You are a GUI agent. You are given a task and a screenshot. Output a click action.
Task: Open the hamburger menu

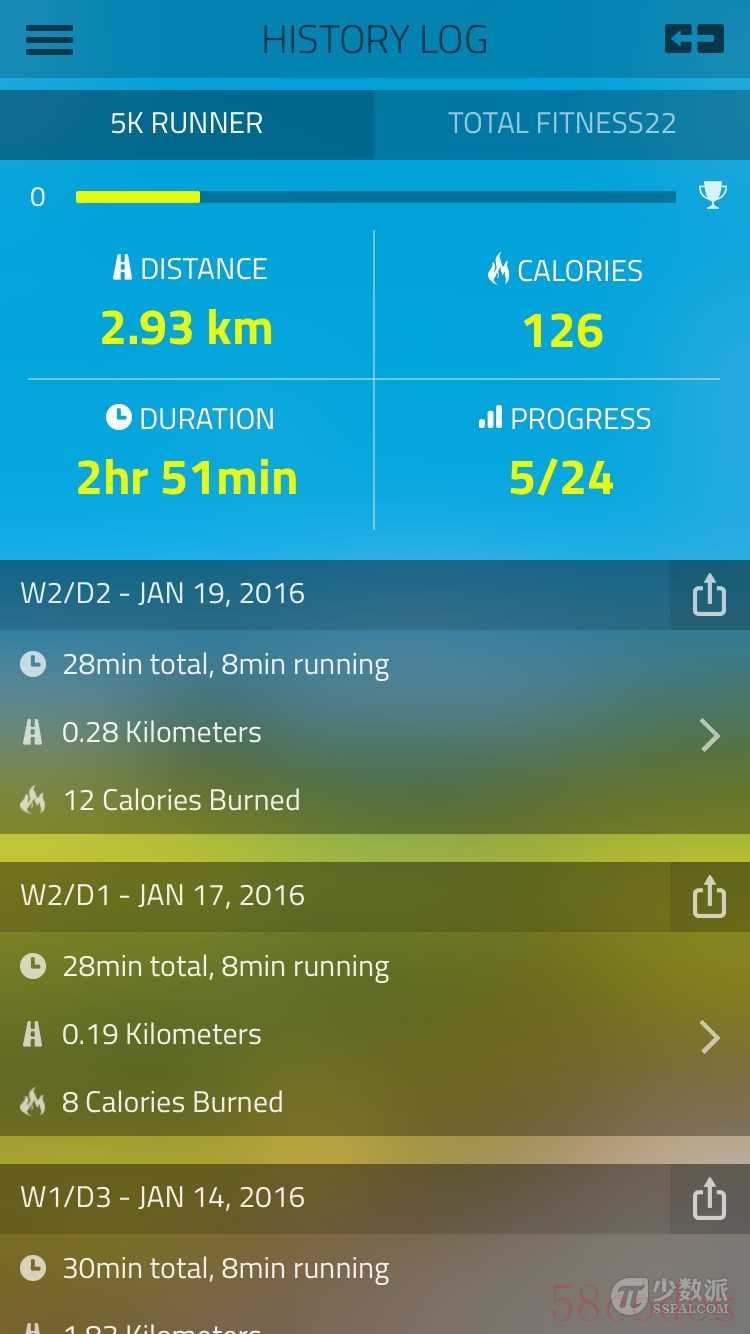[49, 40]
